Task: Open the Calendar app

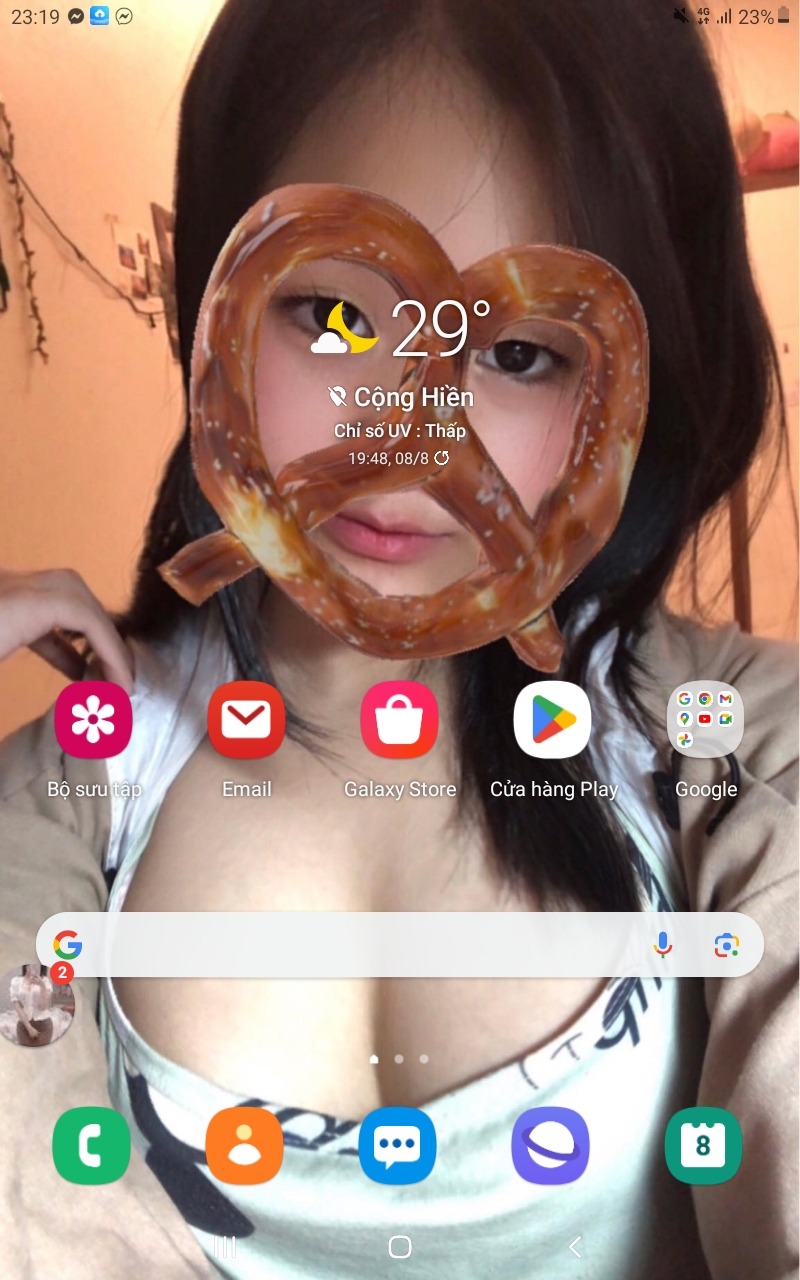Action: click(704, 1146)
